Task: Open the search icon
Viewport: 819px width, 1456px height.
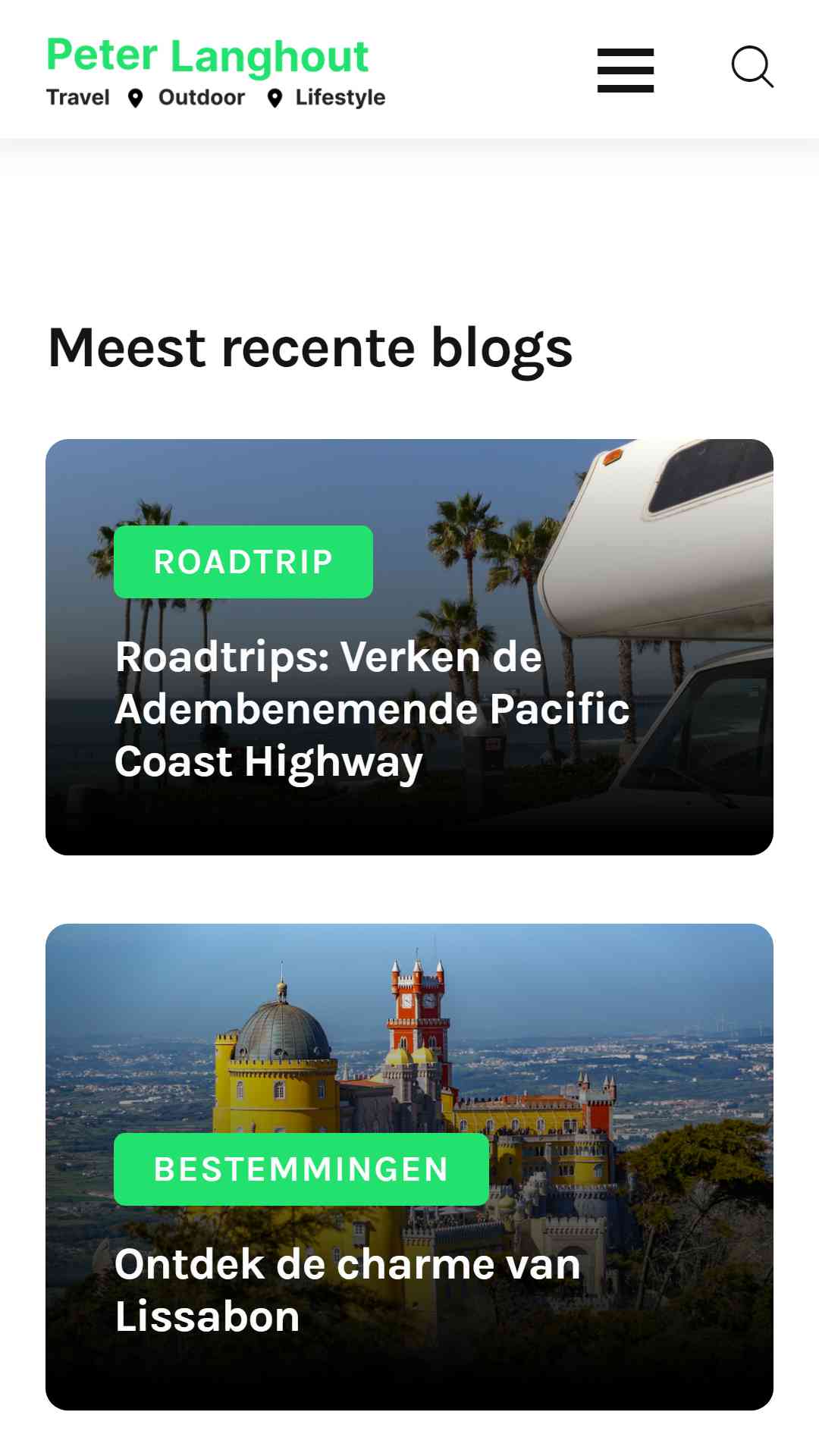Action: 752,67
